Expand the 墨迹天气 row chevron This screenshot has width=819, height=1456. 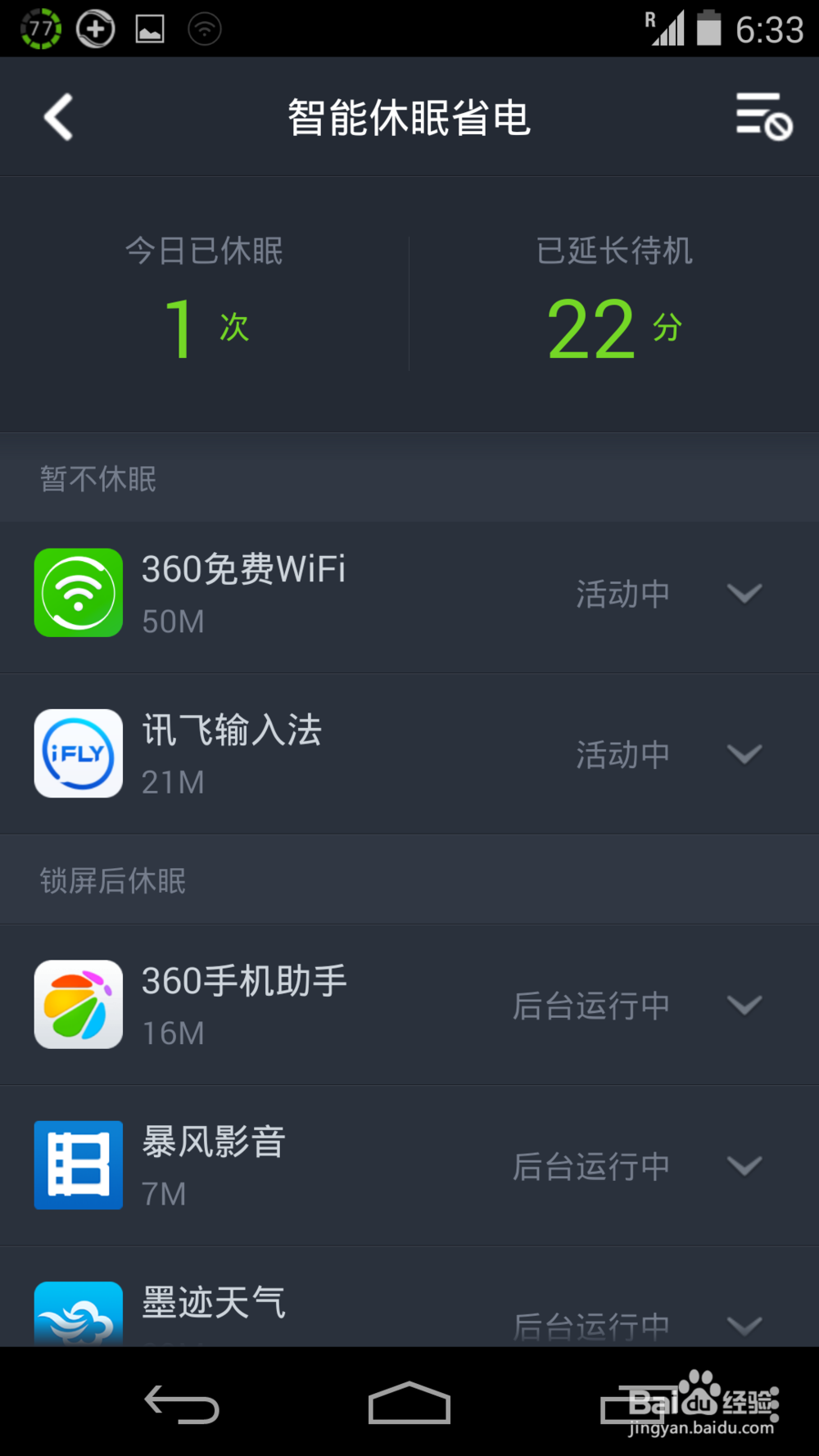point(744,1325)
